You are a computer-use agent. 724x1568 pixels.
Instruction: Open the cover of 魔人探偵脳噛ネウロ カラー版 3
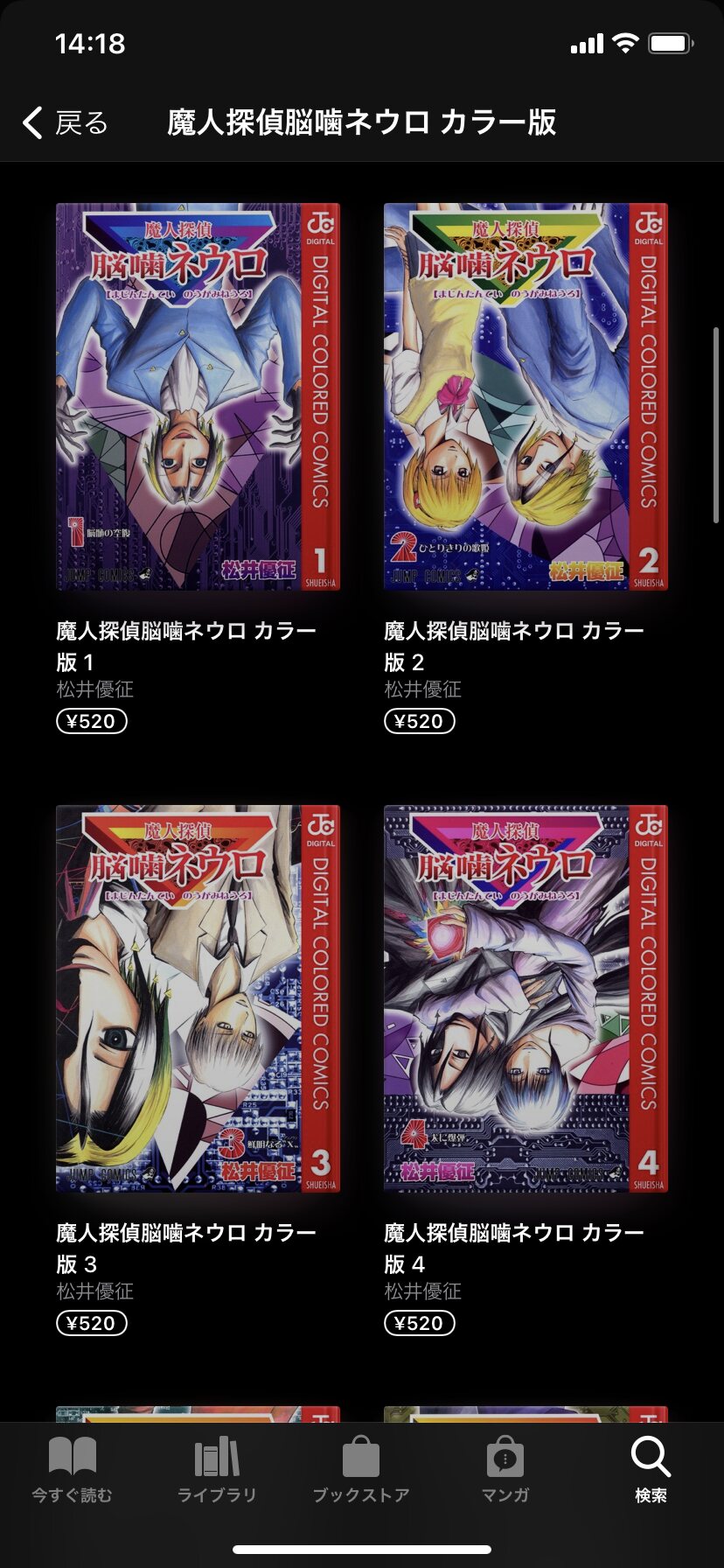tap(198, 999)
